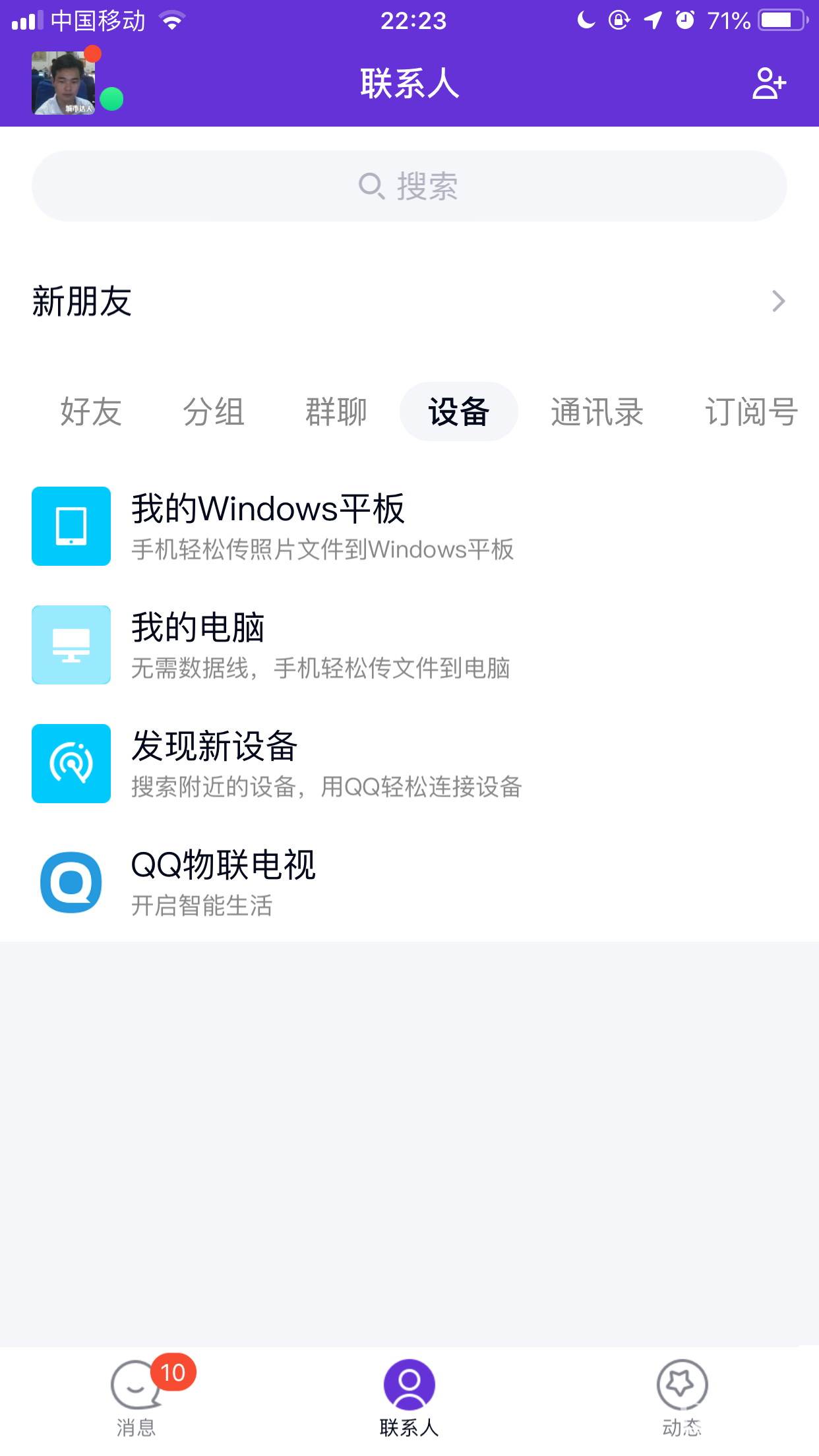
Task: Open the 新朋友 row
Action: [409, 301]
